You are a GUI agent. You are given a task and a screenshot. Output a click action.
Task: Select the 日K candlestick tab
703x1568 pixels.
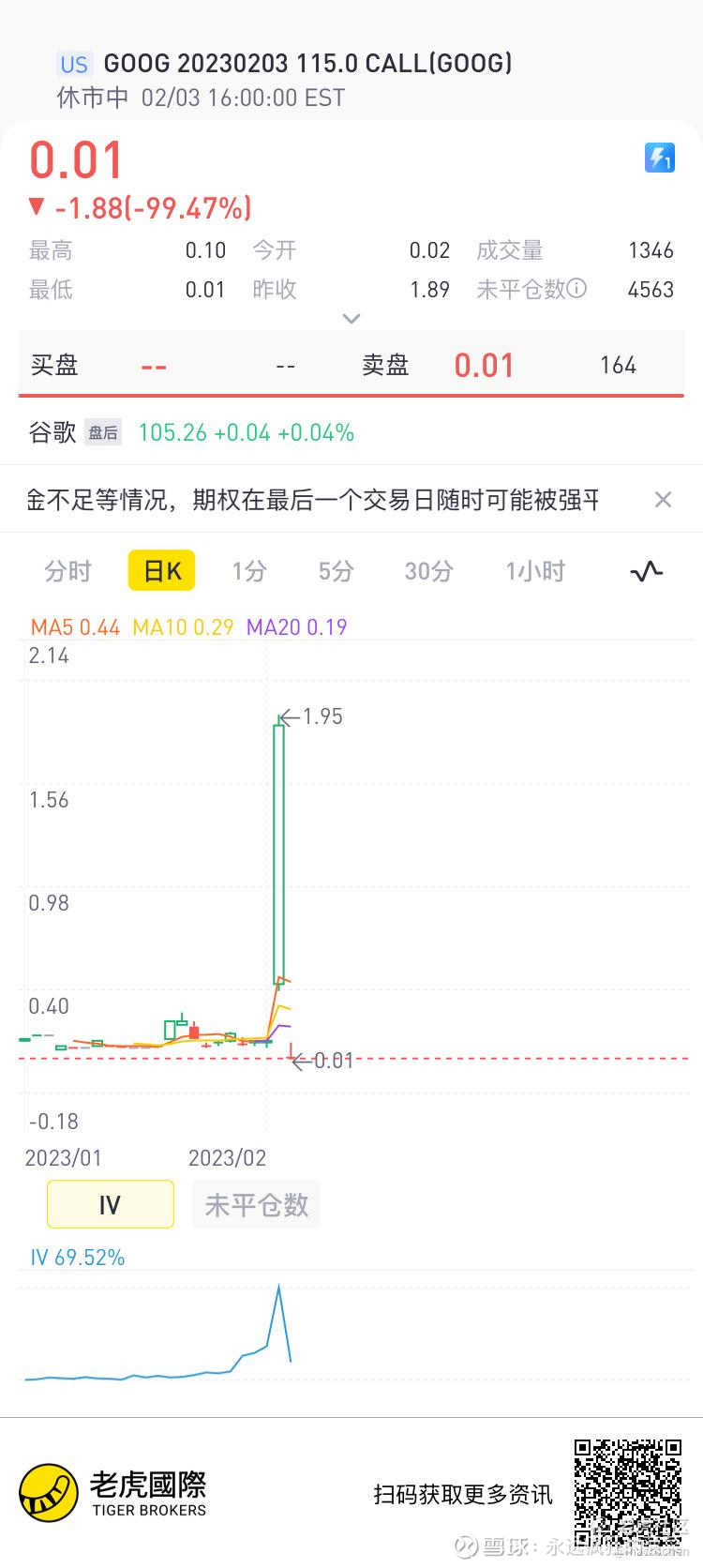161,570
